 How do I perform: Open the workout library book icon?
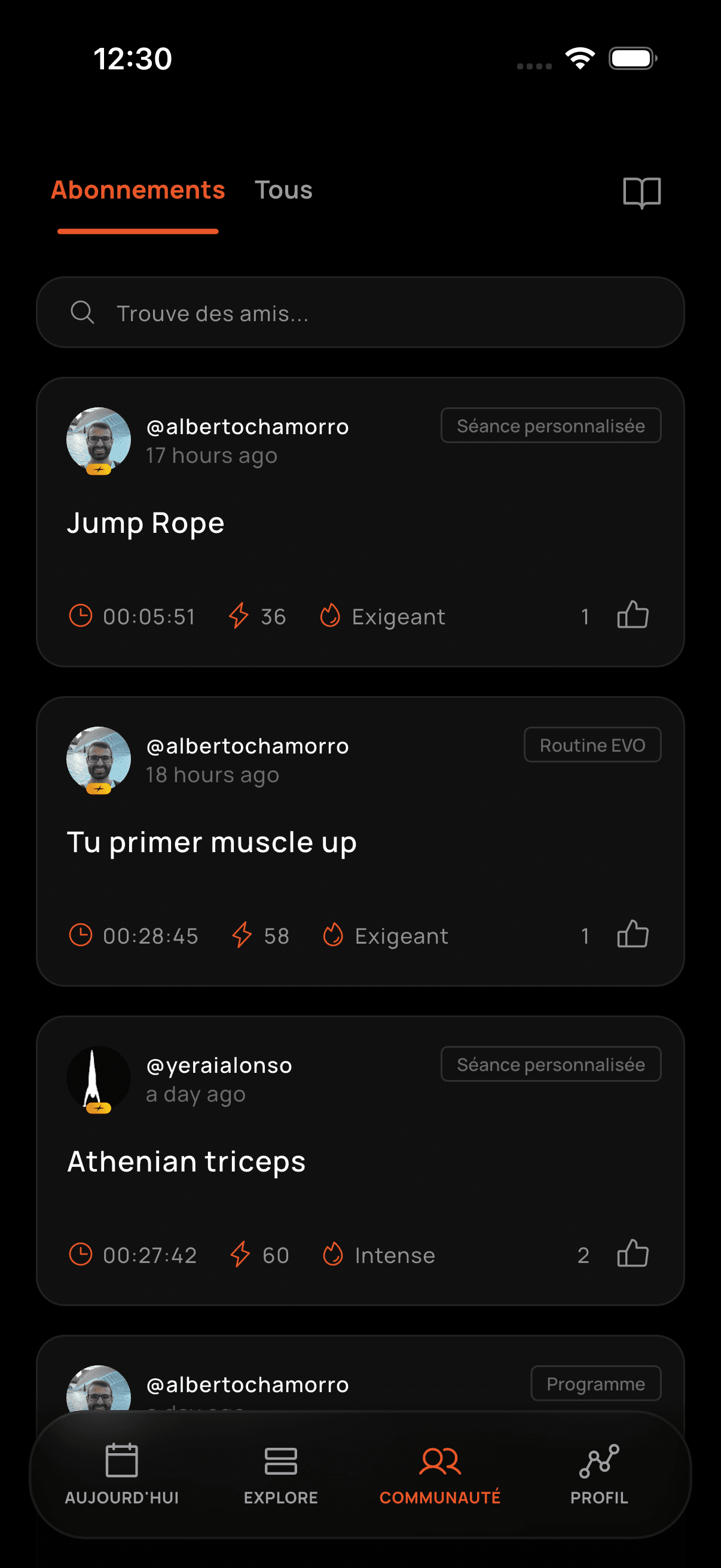(x=641, y=192)
